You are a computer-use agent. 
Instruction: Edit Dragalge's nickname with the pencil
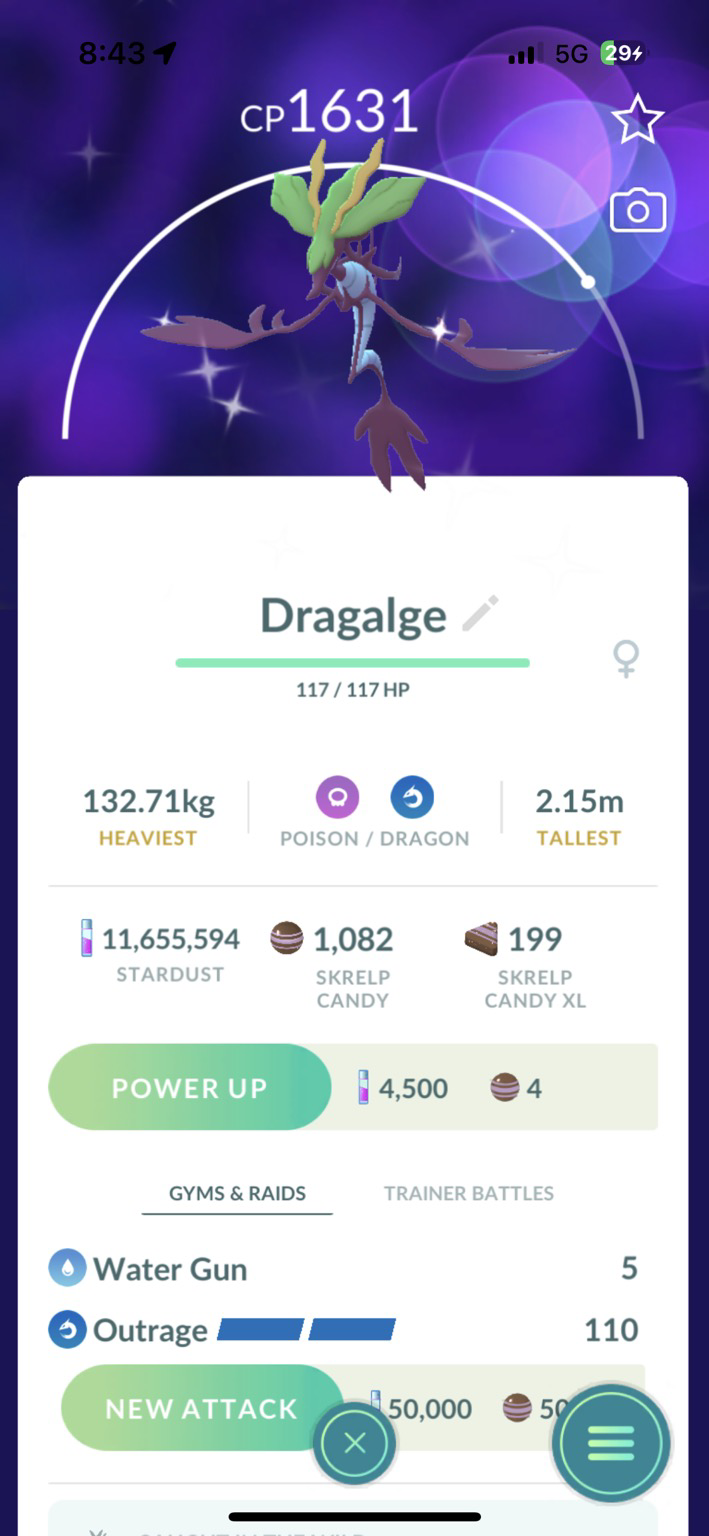pos(480,614)
